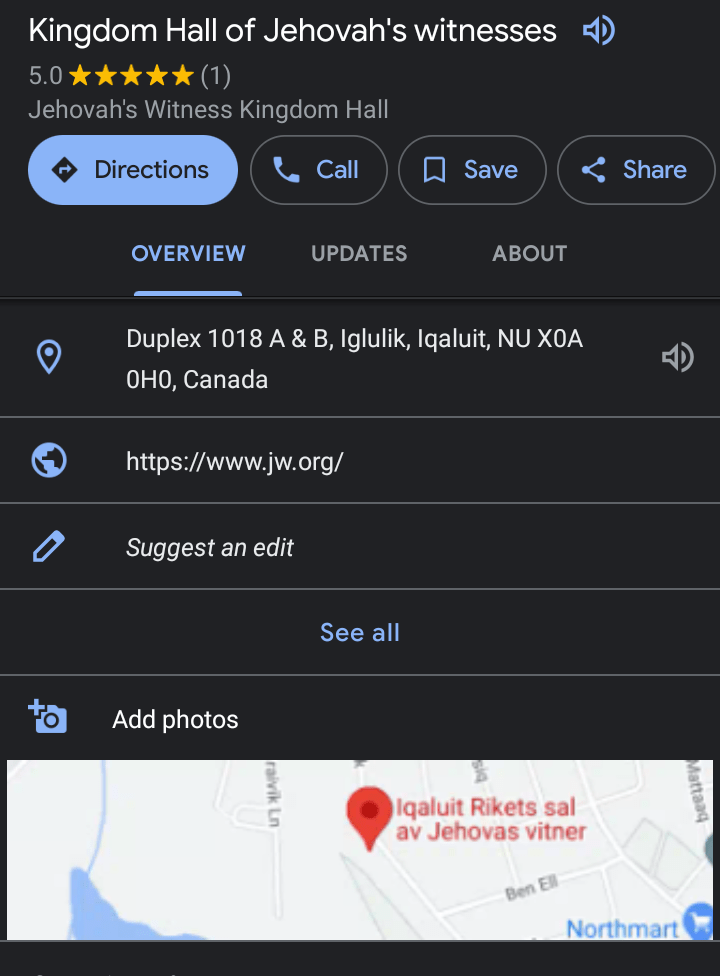The width and height of the screenshot is (720, 976).
Task: Share this location
Action: [635, 170]
